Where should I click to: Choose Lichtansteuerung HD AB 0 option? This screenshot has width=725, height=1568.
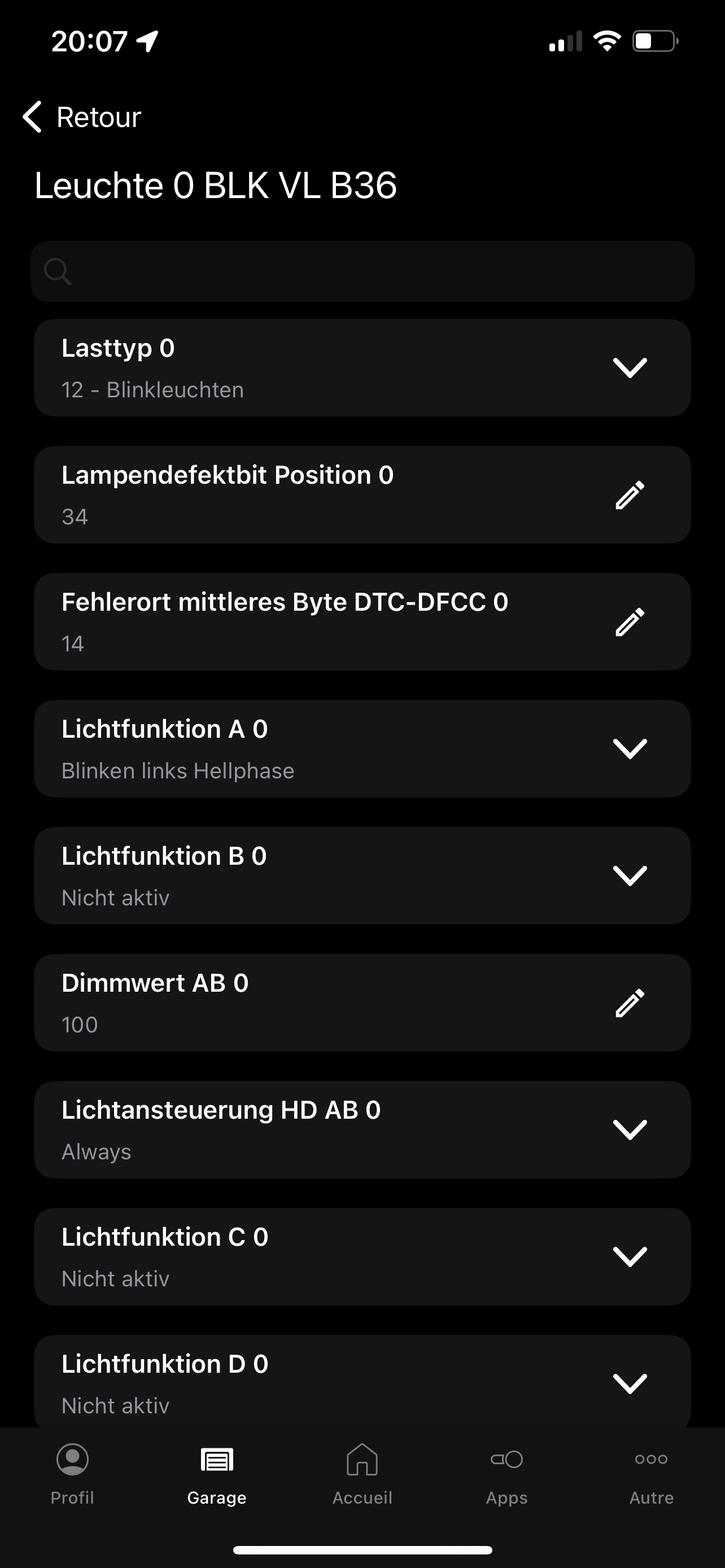pyautogui.click(x=630, y=1130)
